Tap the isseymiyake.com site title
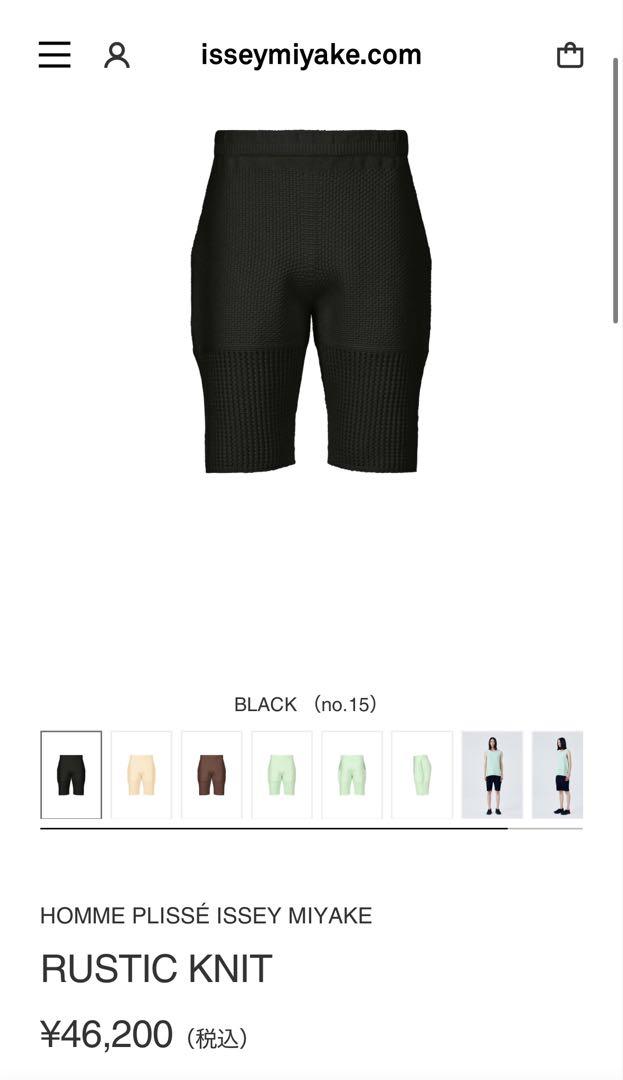This screenshot has height=1080, width=623. (x=311, y=55)
